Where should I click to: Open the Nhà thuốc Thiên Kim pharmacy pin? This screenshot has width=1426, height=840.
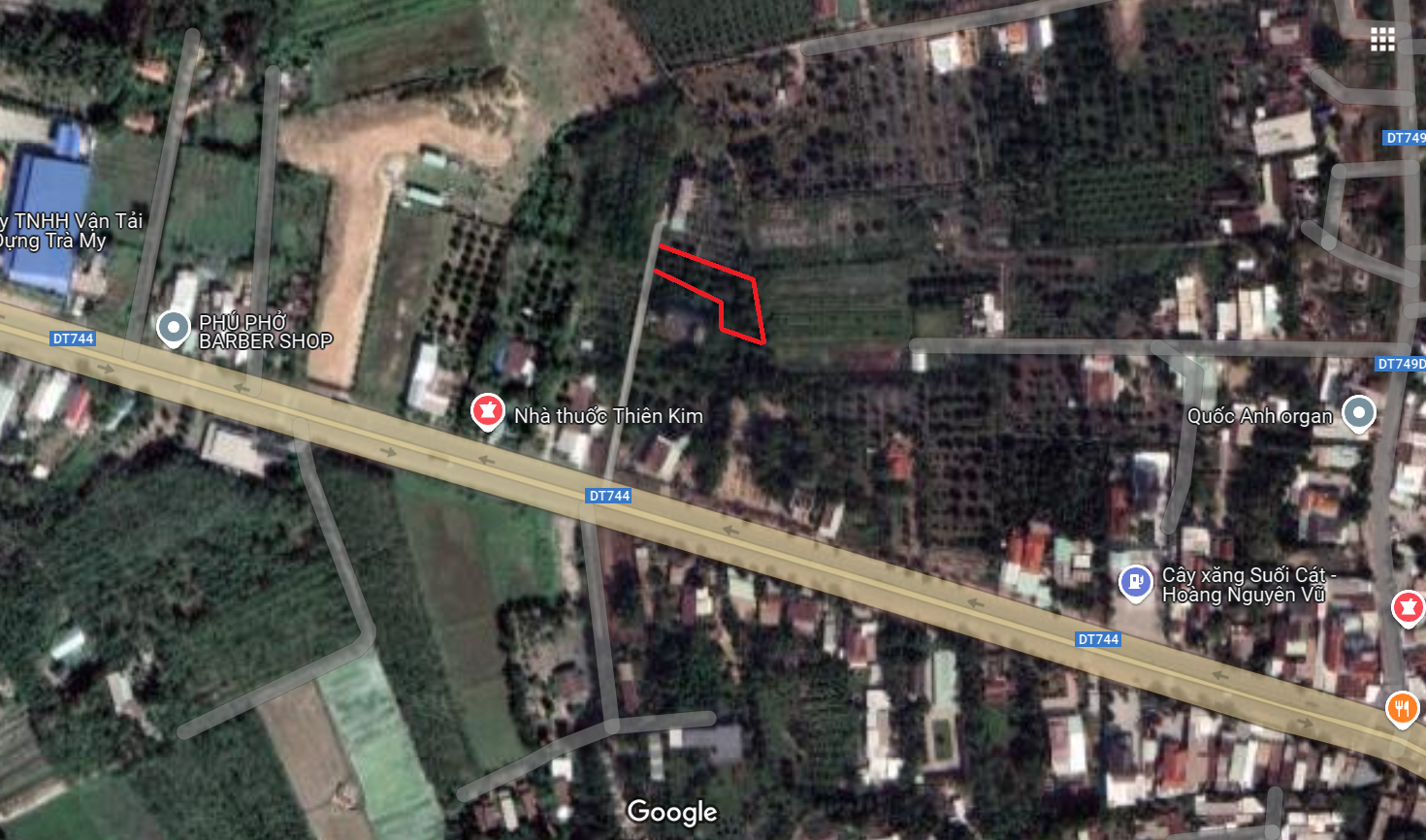(488, 412)
